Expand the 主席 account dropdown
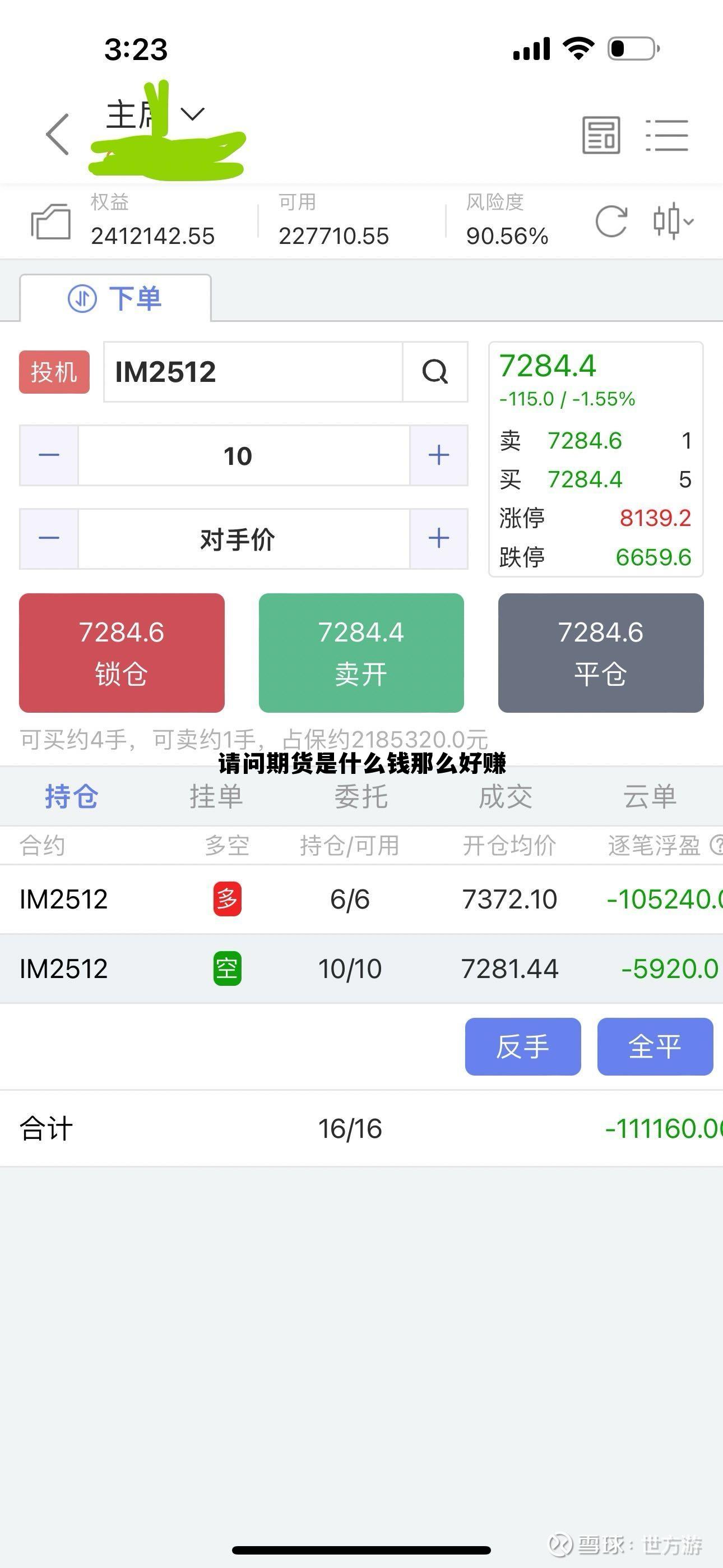The image size is (723, 1568). [191, 113]
